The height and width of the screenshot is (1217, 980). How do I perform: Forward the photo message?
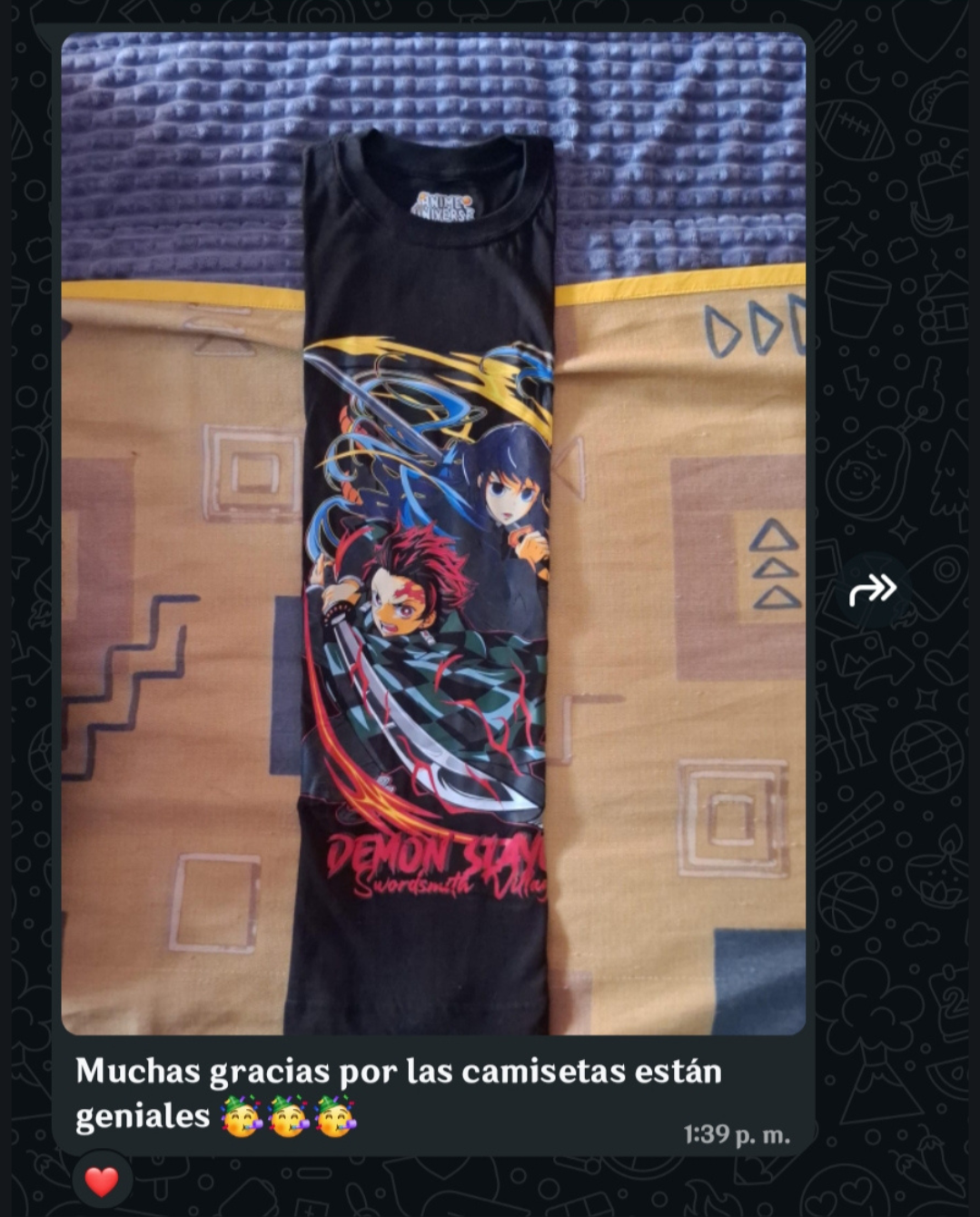point(873,590)
